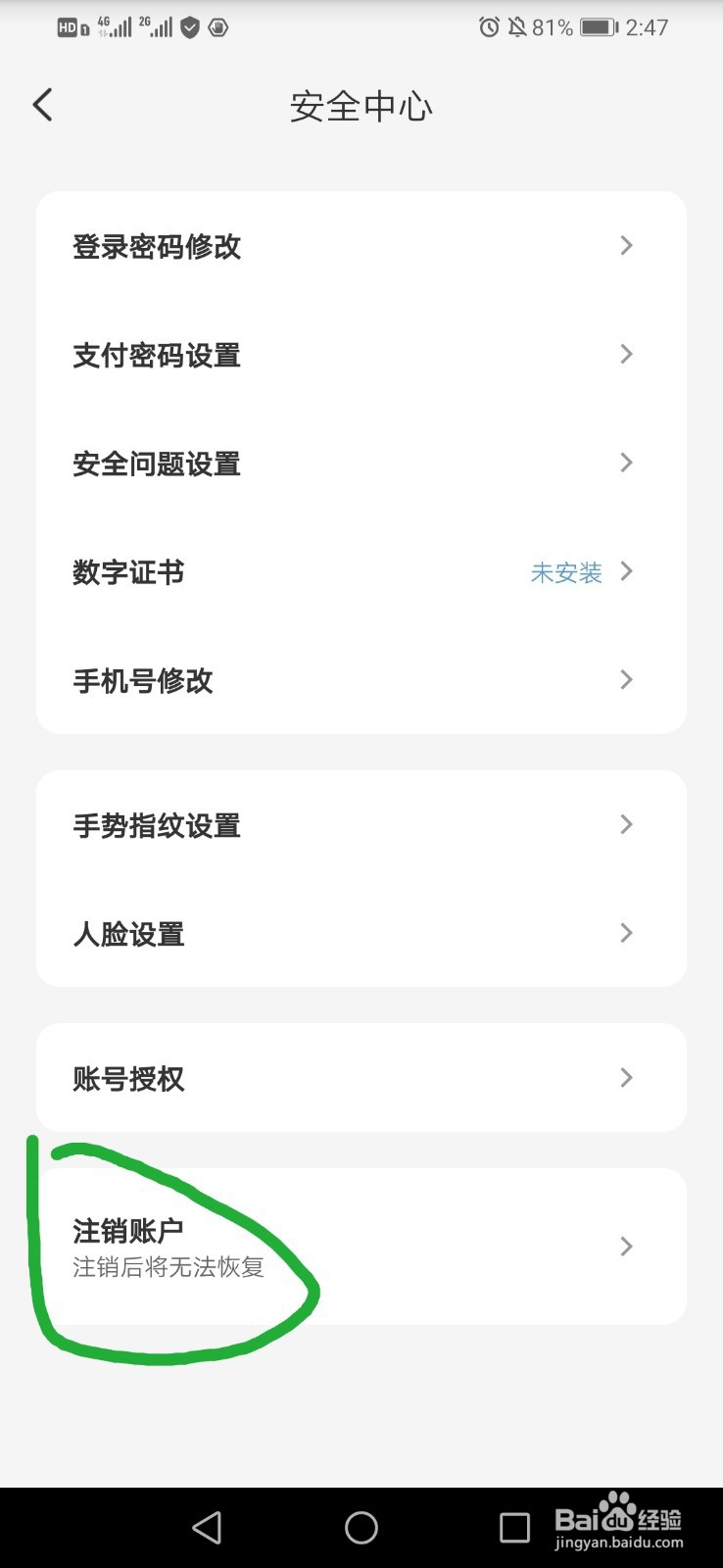Tap the muted notifications bell icon
This screenshot has width=723, height=1568.
tap(518, 26)
